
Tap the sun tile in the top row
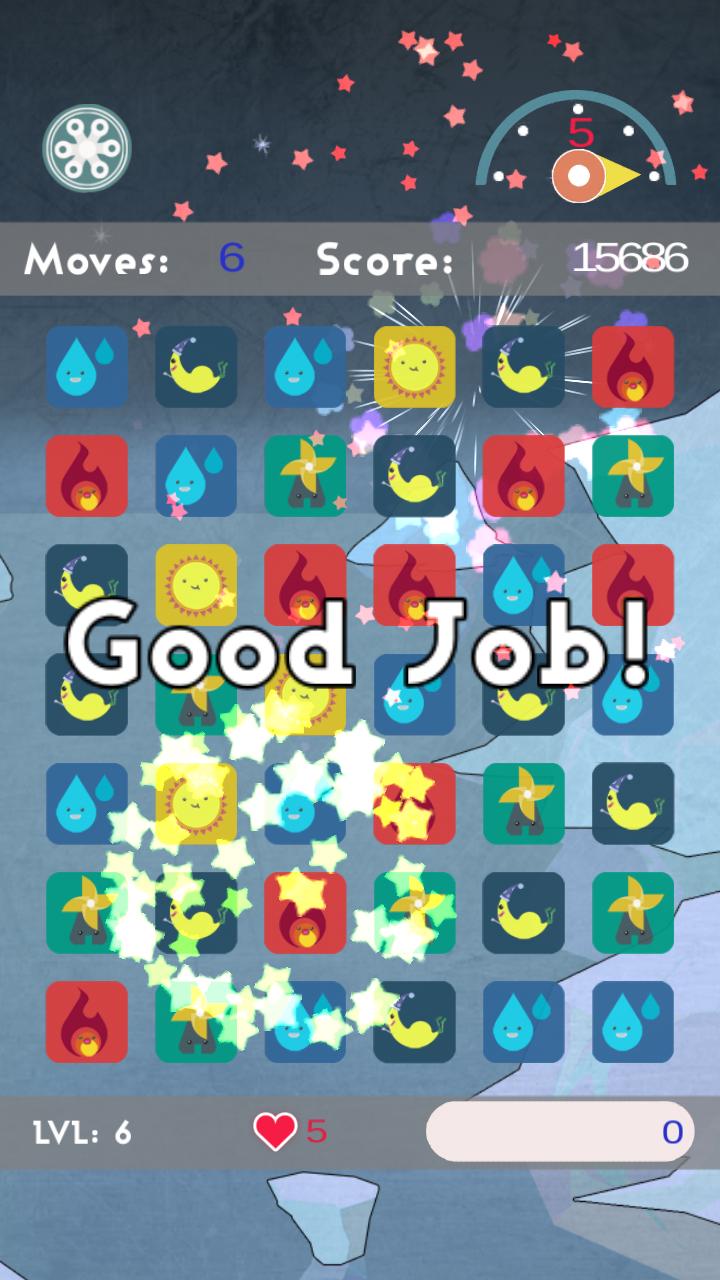(415, 367)
